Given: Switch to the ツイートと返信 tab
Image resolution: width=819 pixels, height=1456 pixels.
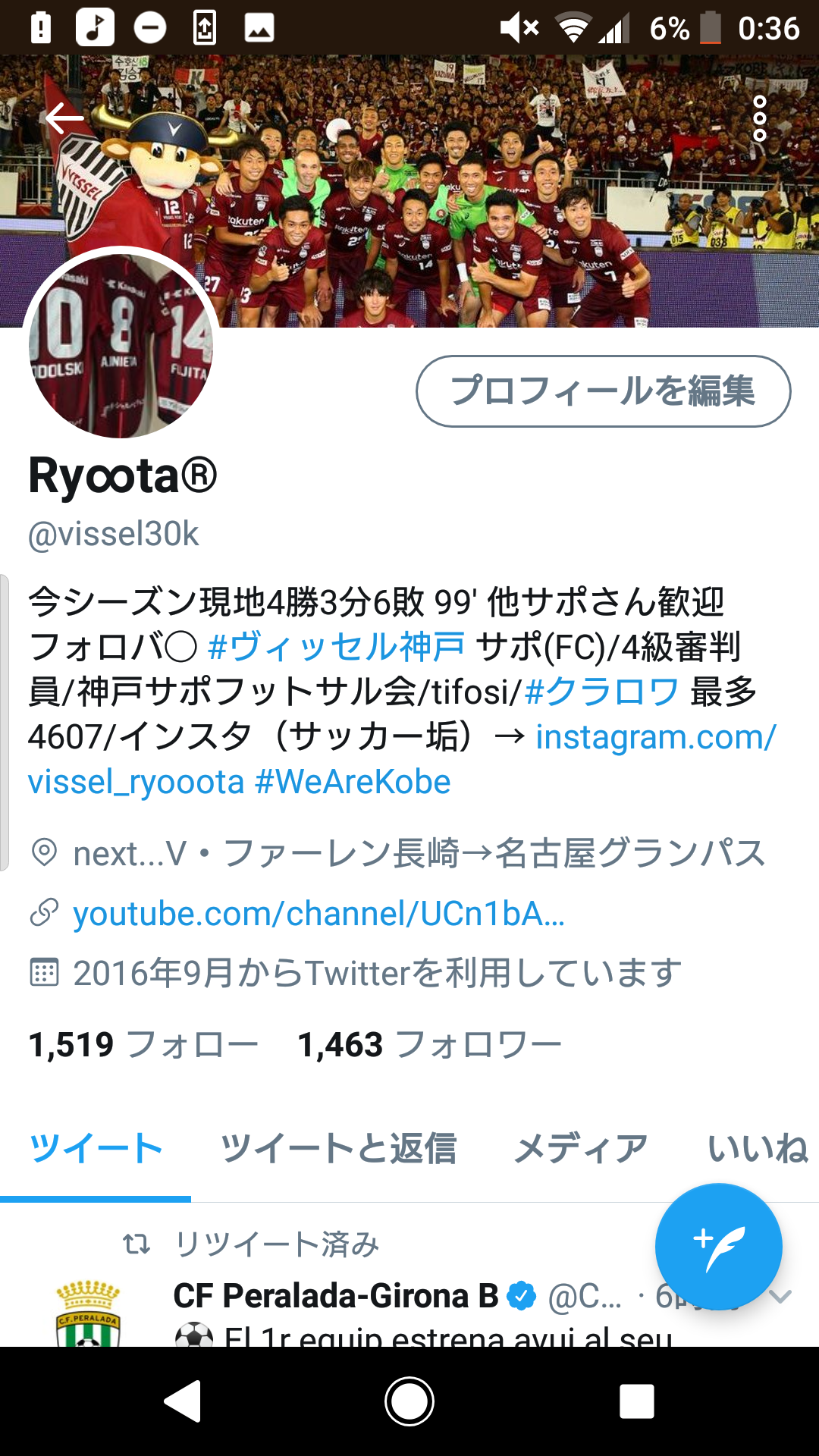Looking at the screenshot, I should pos(338,1148).
